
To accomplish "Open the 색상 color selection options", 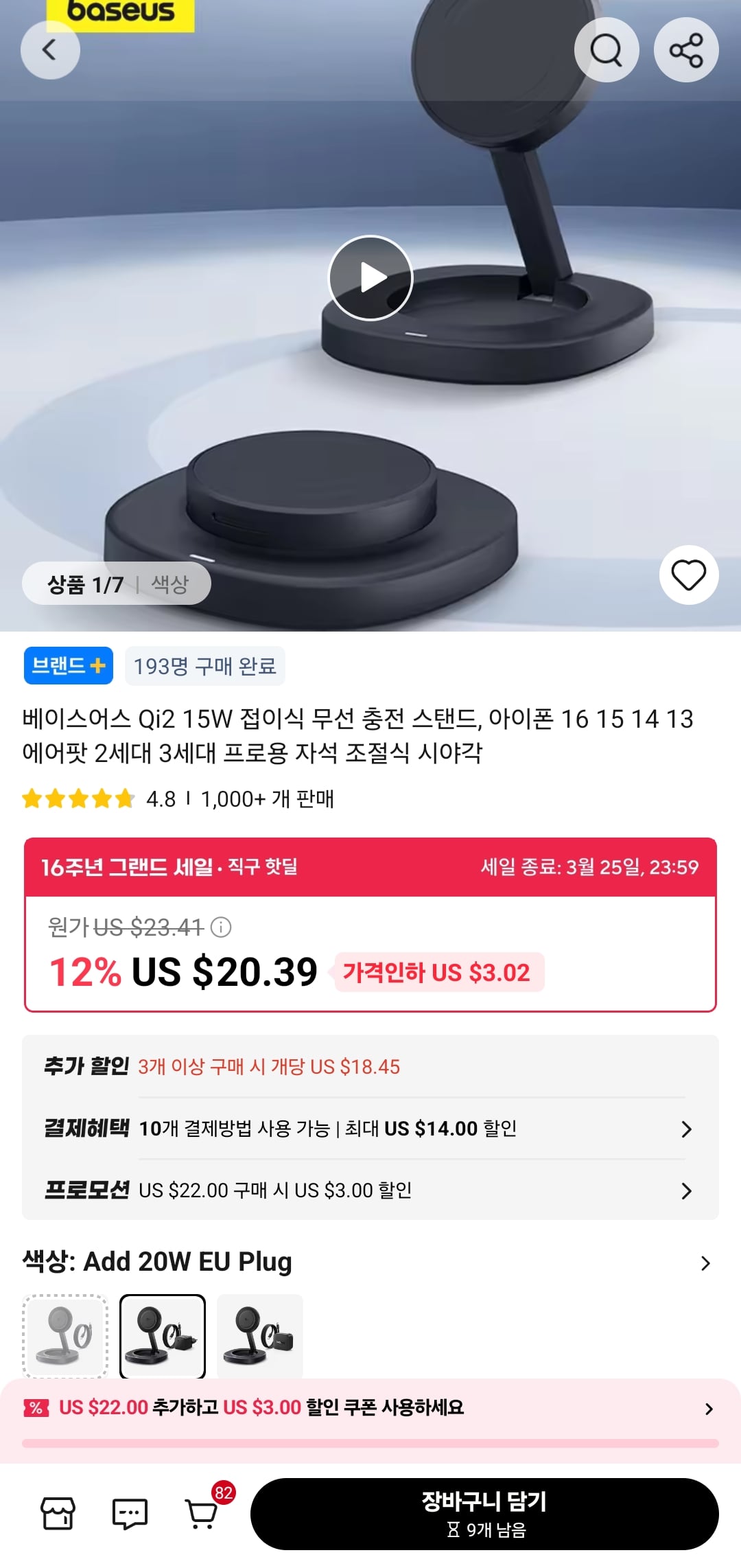I will click(x=370, y=1262).
